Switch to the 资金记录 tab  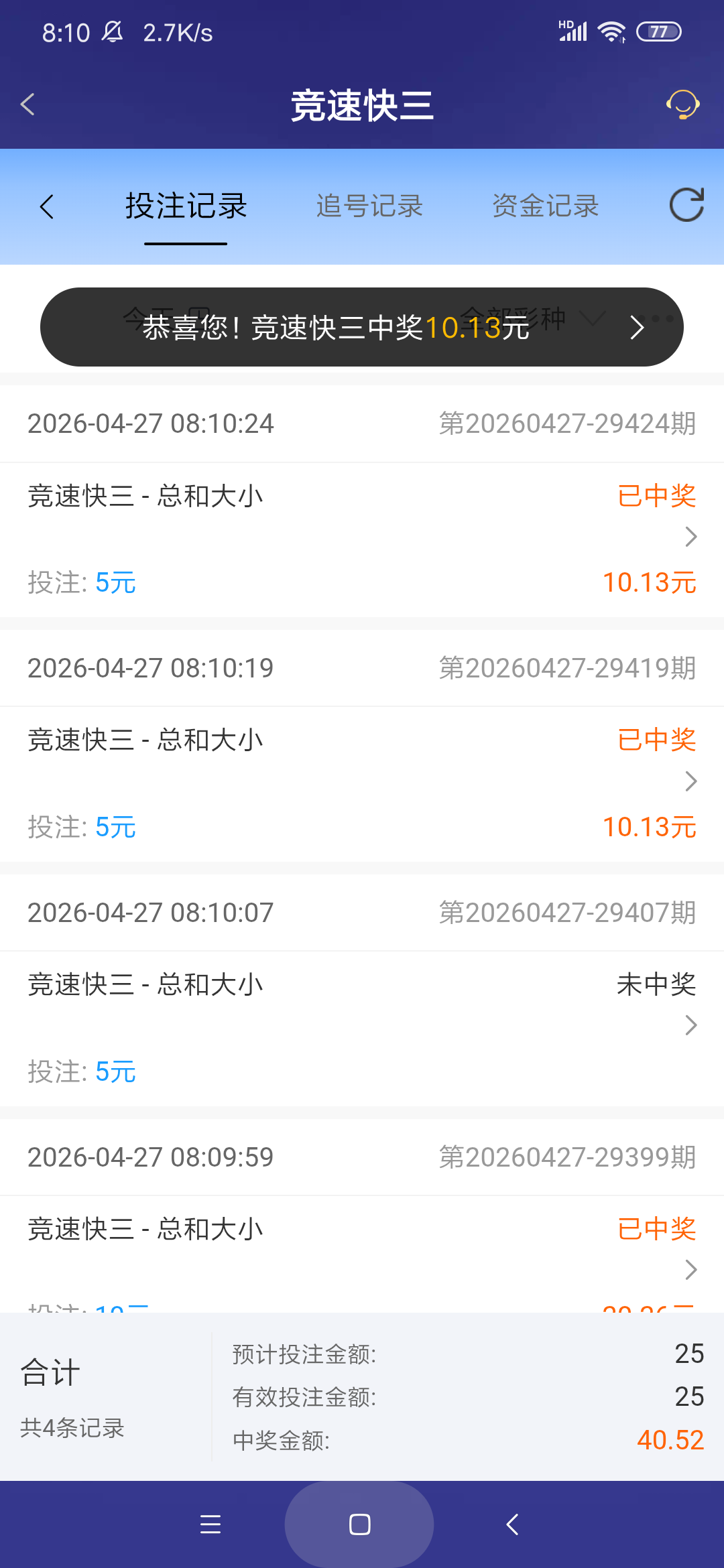click(545, 206)
